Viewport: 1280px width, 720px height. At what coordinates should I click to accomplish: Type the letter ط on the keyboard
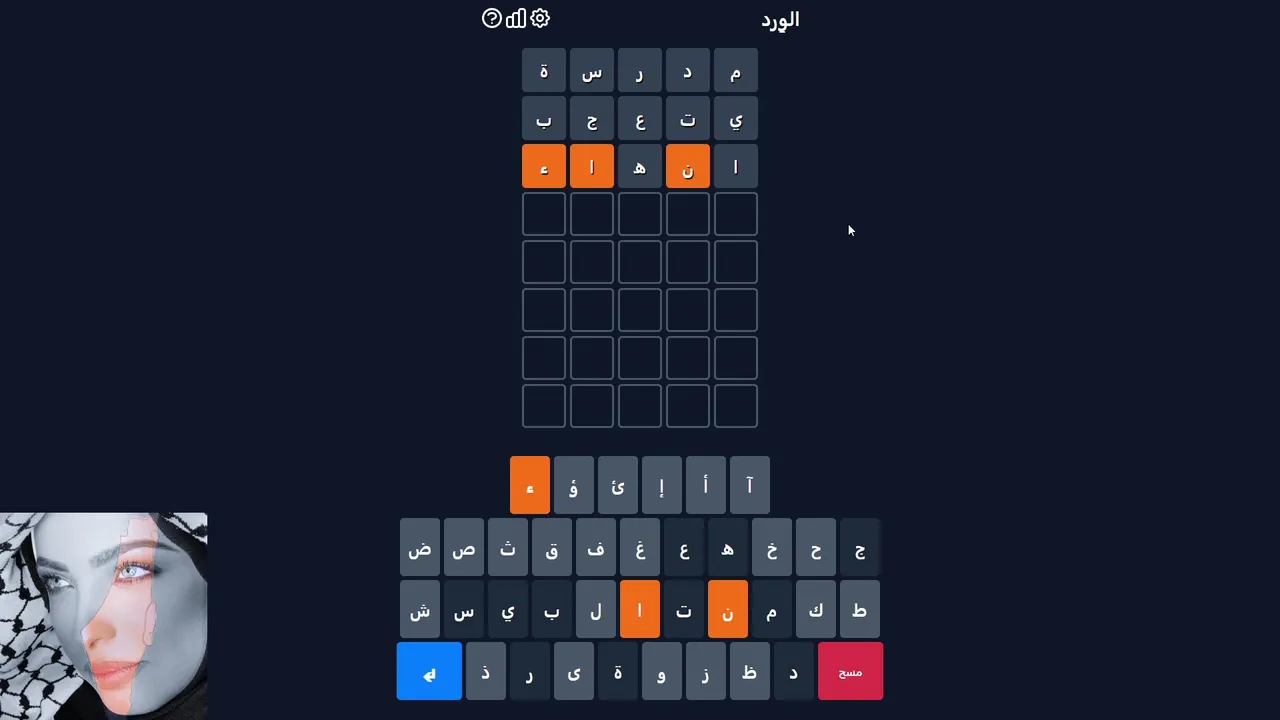click(859, 610)
